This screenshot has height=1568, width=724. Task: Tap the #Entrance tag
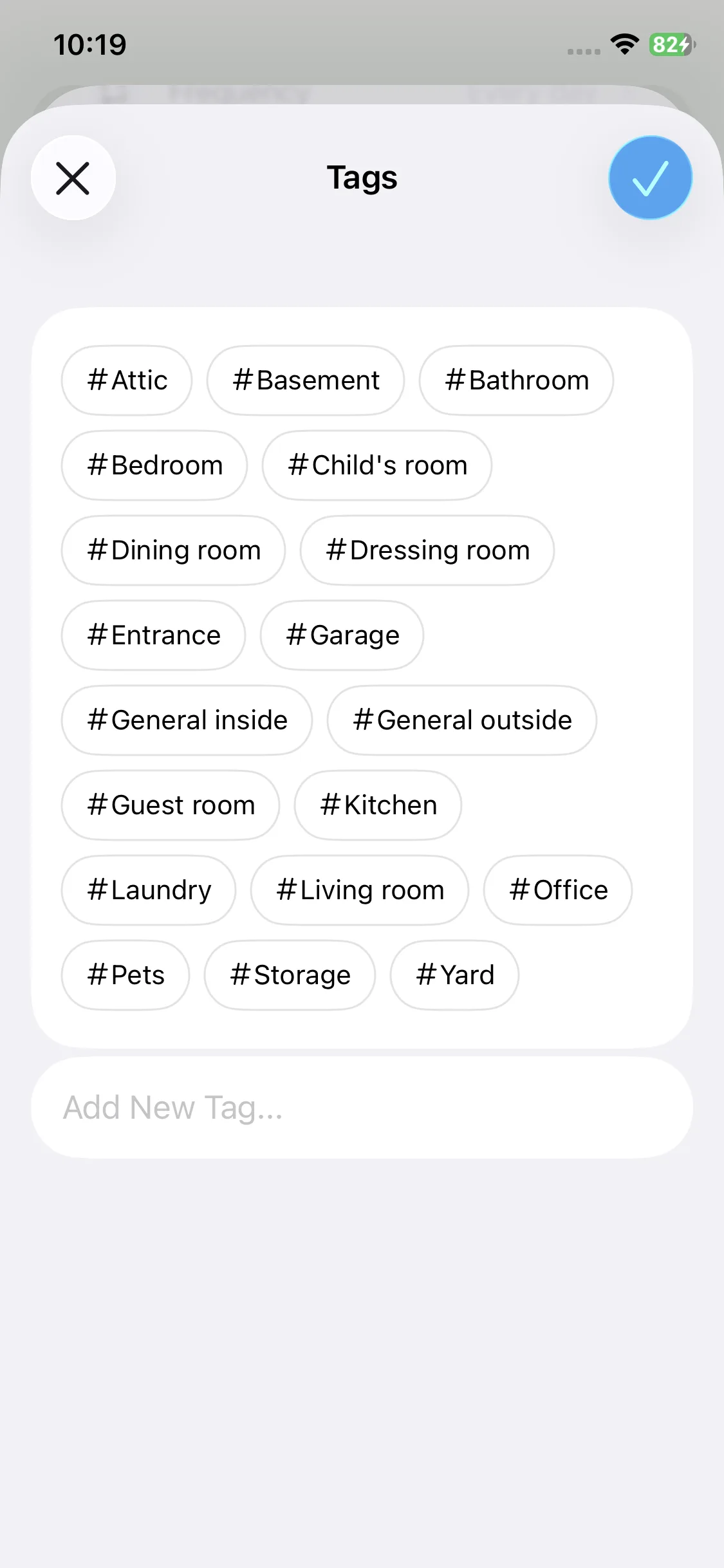click(154, 635)
